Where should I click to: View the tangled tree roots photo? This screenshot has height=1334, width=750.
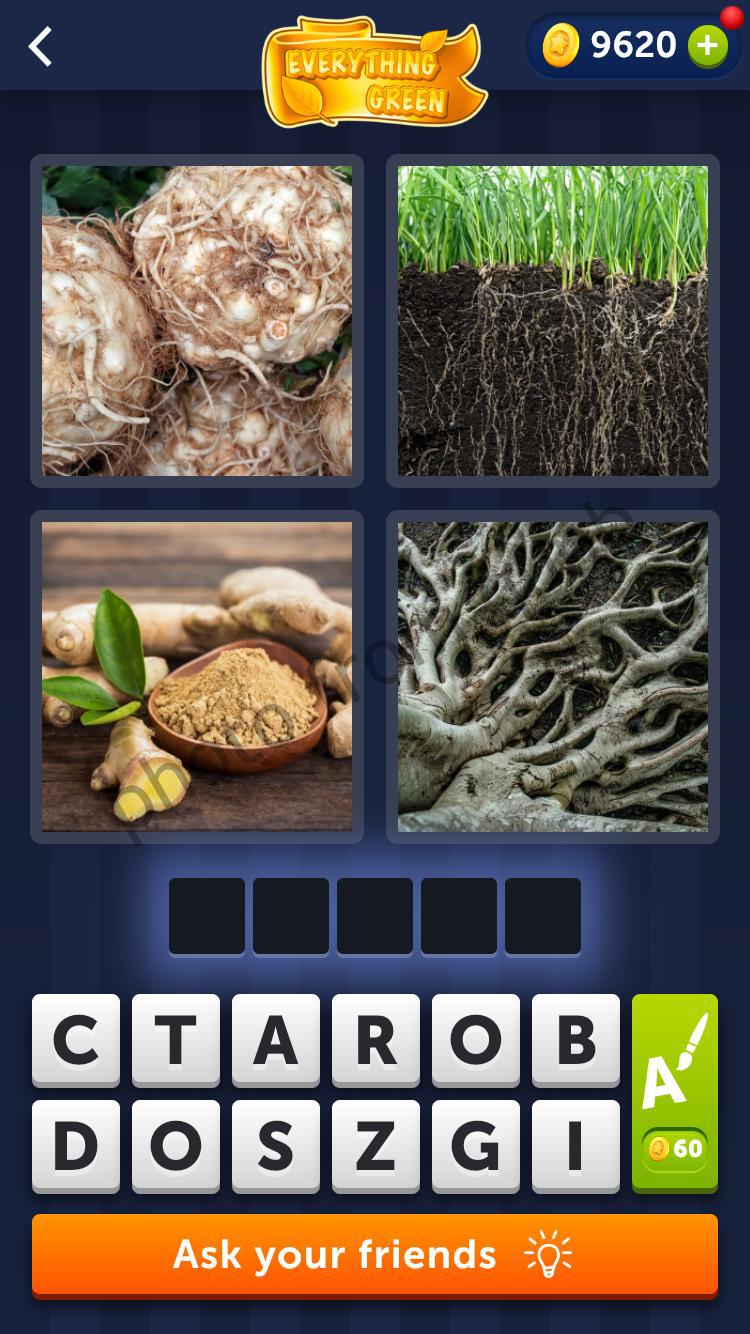click(x=553, y=676)
